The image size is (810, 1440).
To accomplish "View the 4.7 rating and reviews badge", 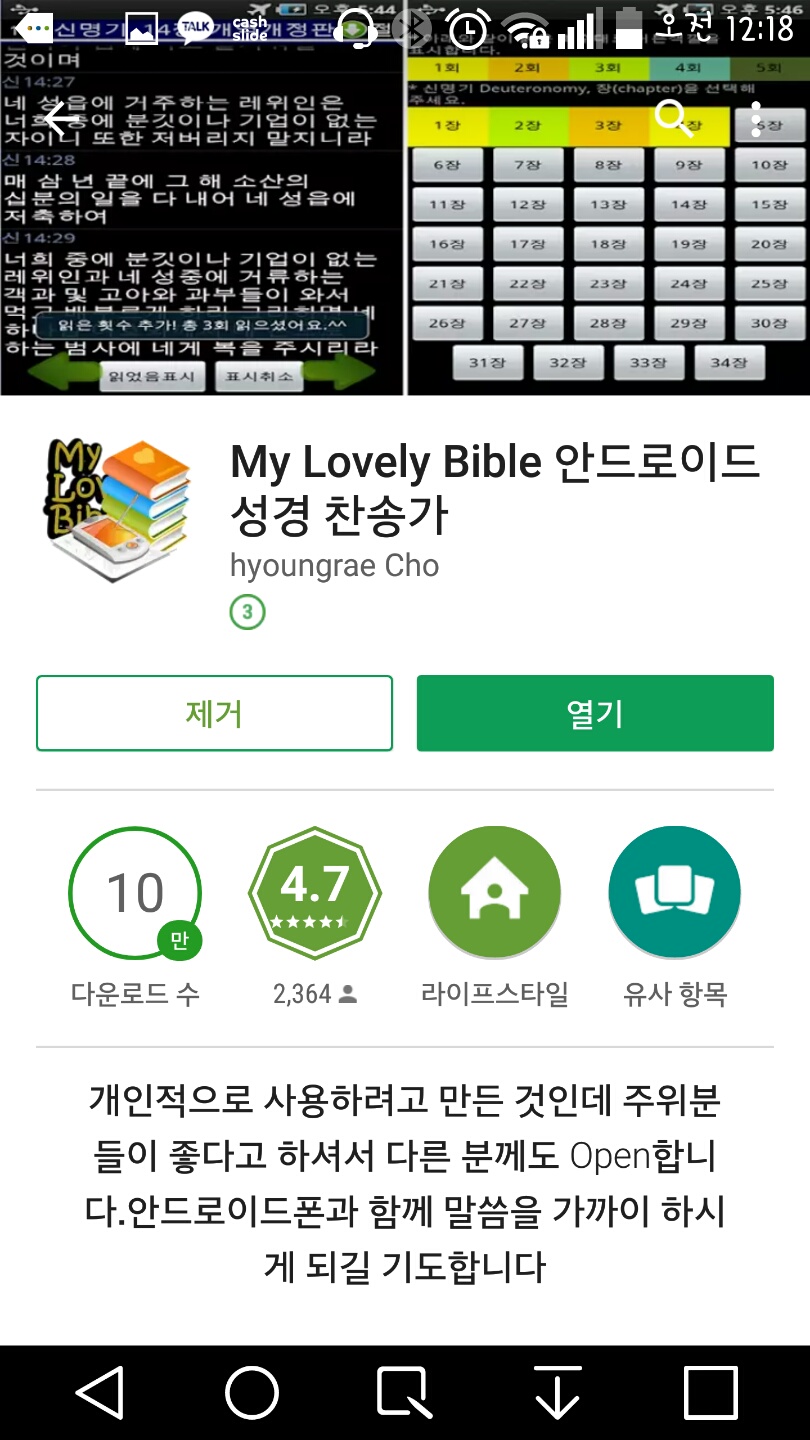I will pos(314,893).
